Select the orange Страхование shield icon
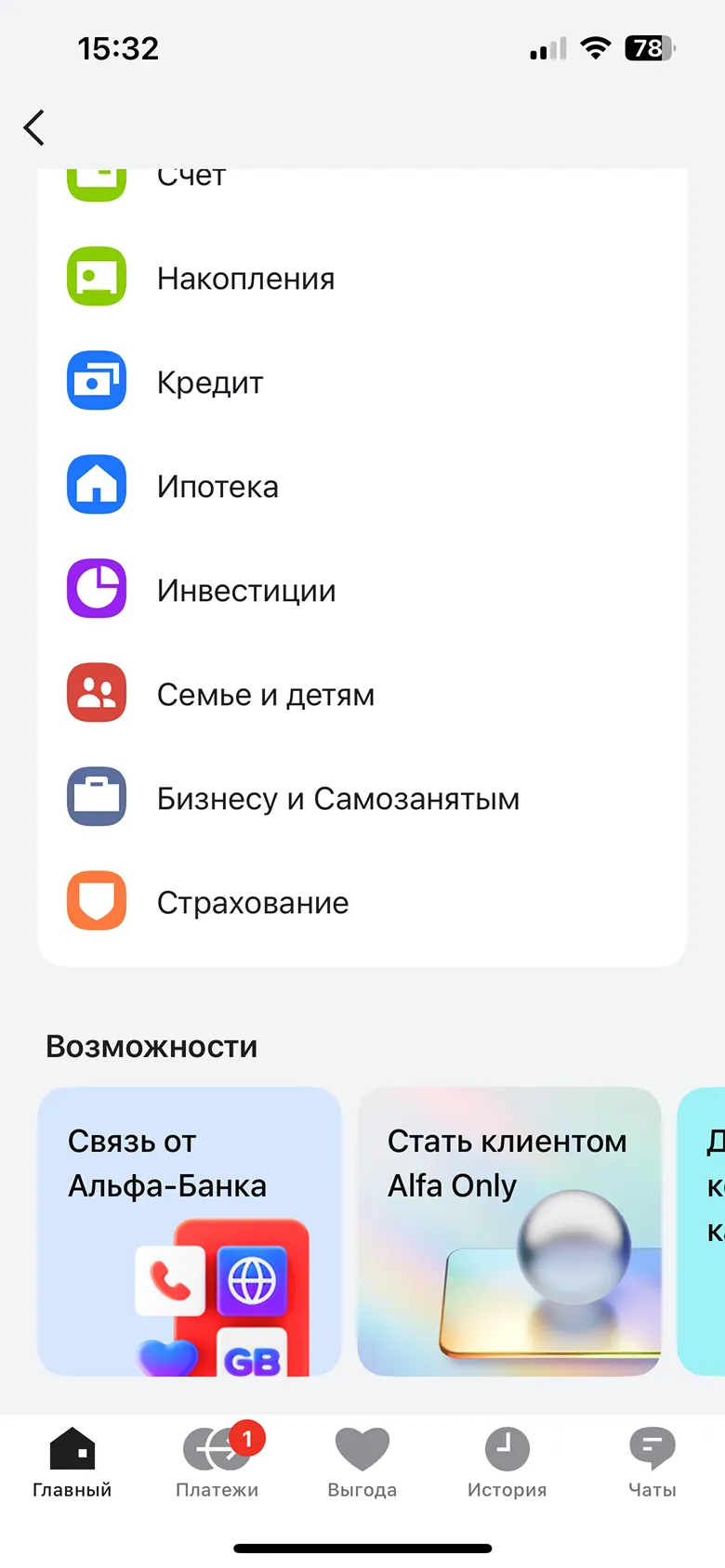Viewport: 725px width, 1568px height. click(x=96, y=901)
